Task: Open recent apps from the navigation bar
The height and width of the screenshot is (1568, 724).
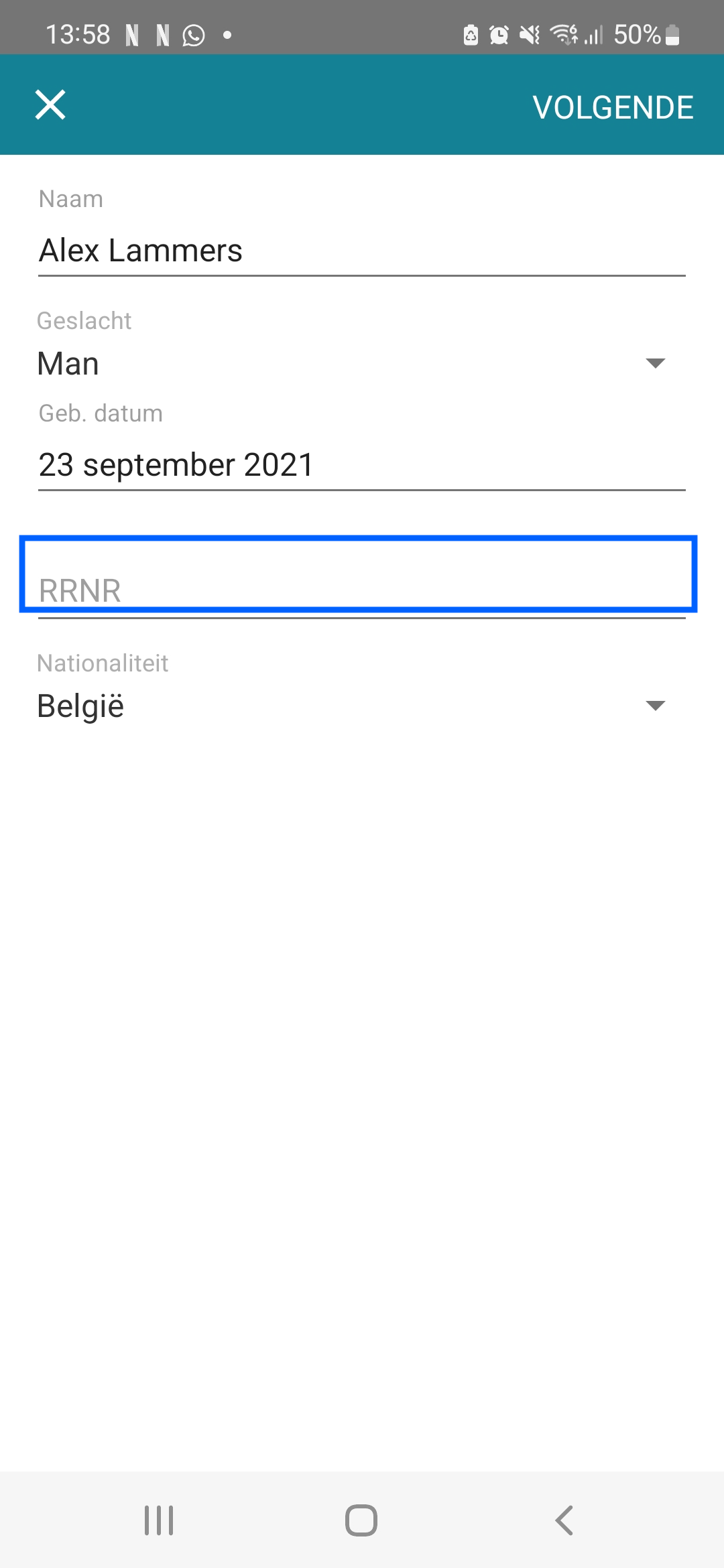Action: 160,1520
